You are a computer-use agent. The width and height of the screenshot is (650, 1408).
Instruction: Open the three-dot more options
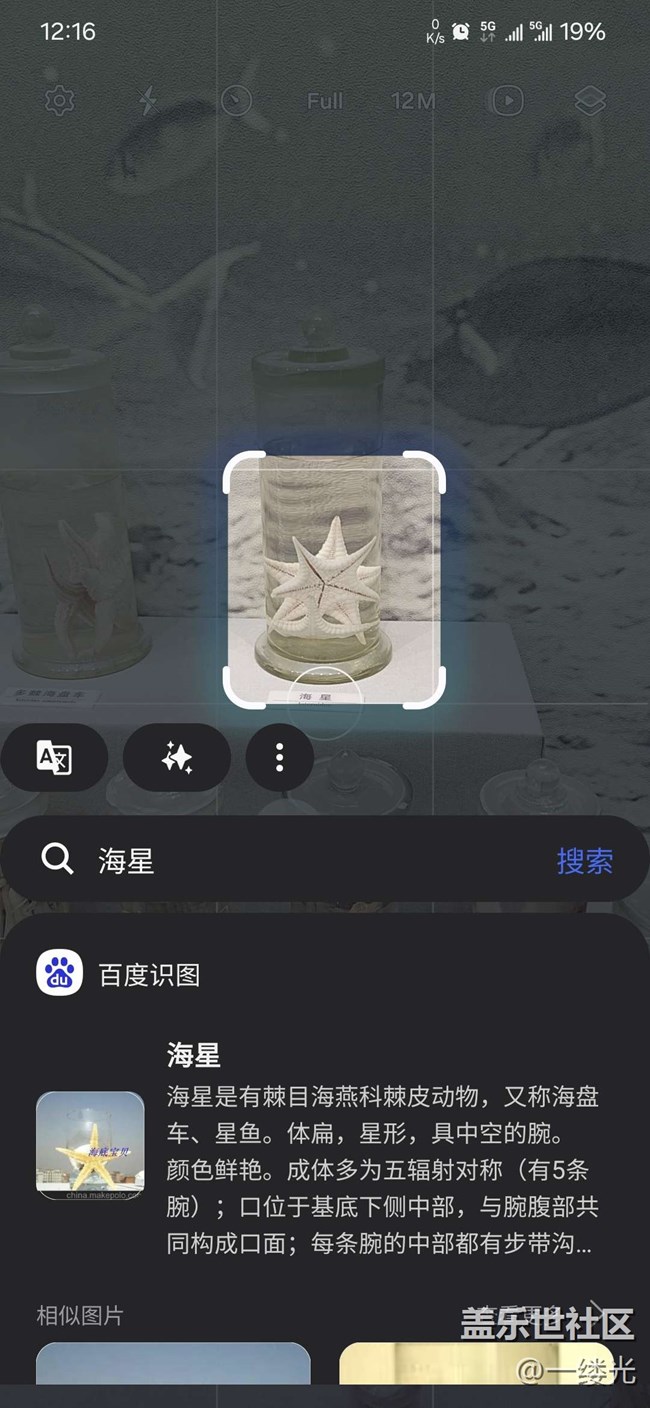click(x=279, y=758)
